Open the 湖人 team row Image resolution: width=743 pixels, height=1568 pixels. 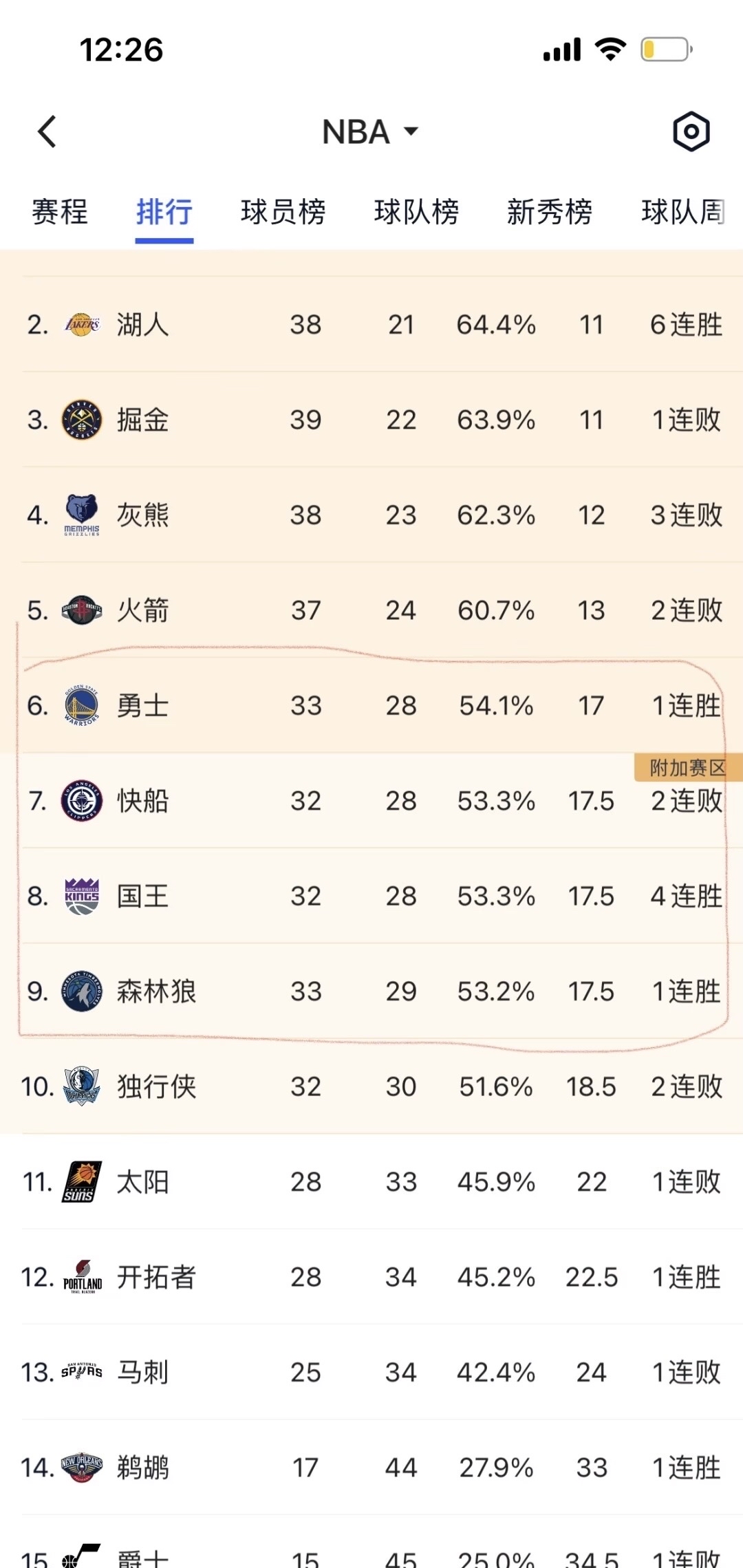click(x=142, y=325)
